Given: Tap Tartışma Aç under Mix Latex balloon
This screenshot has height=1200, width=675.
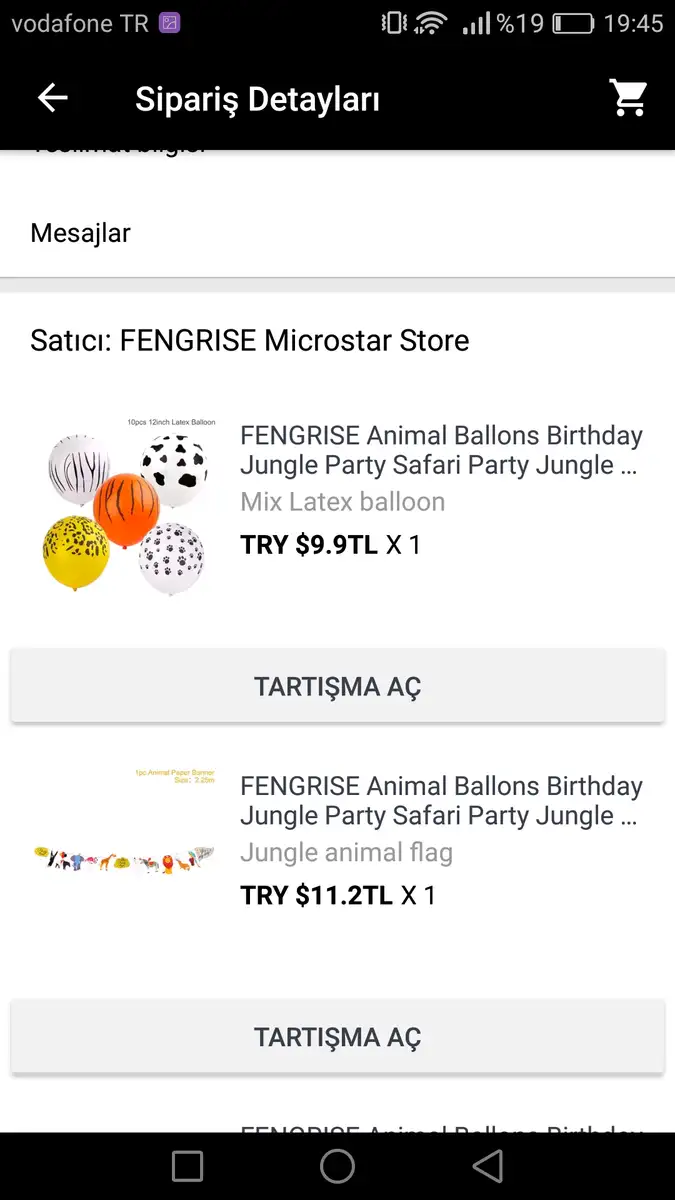Looking at the screenshot, I should (337, 687).
